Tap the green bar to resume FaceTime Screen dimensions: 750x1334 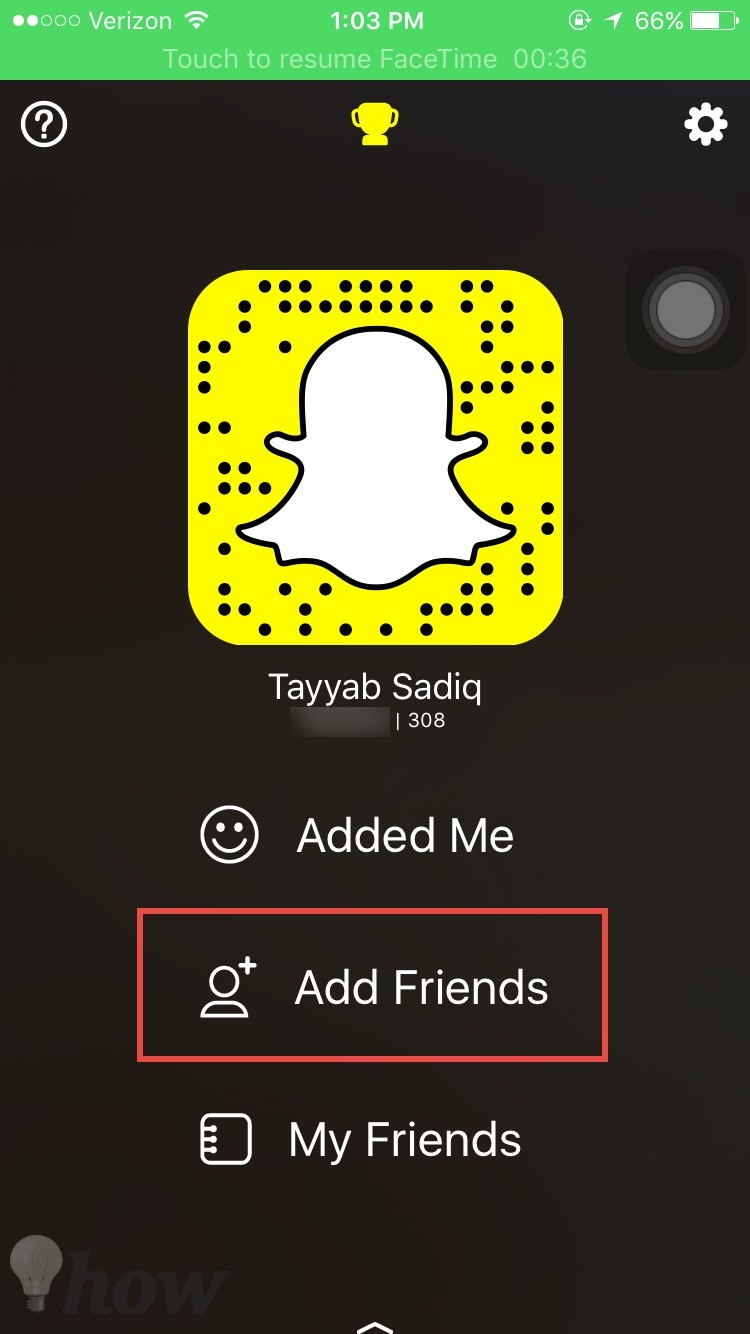375,59
